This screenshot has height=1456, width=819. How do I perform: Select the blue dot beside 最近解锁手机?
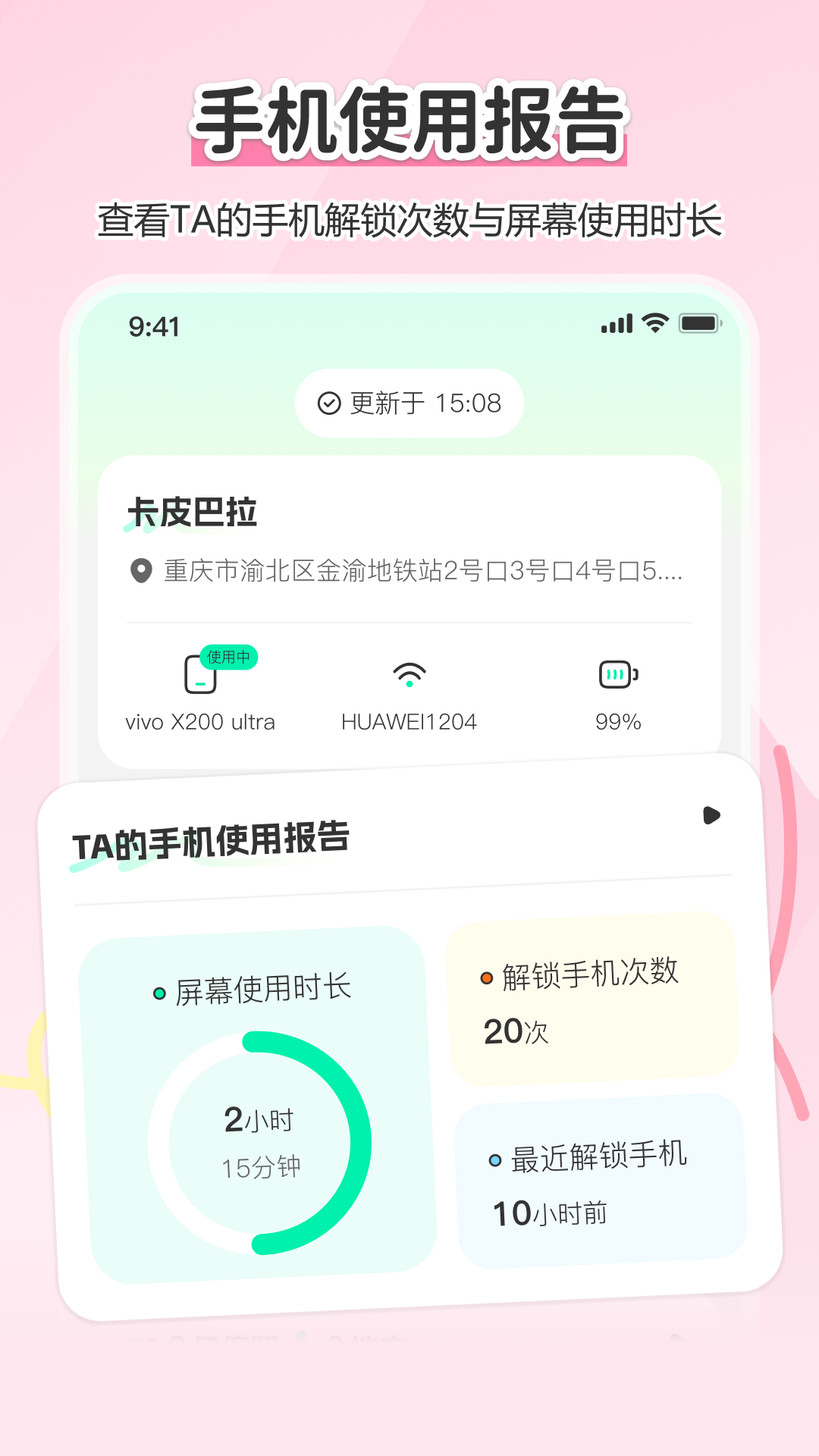coord(495,1158)
